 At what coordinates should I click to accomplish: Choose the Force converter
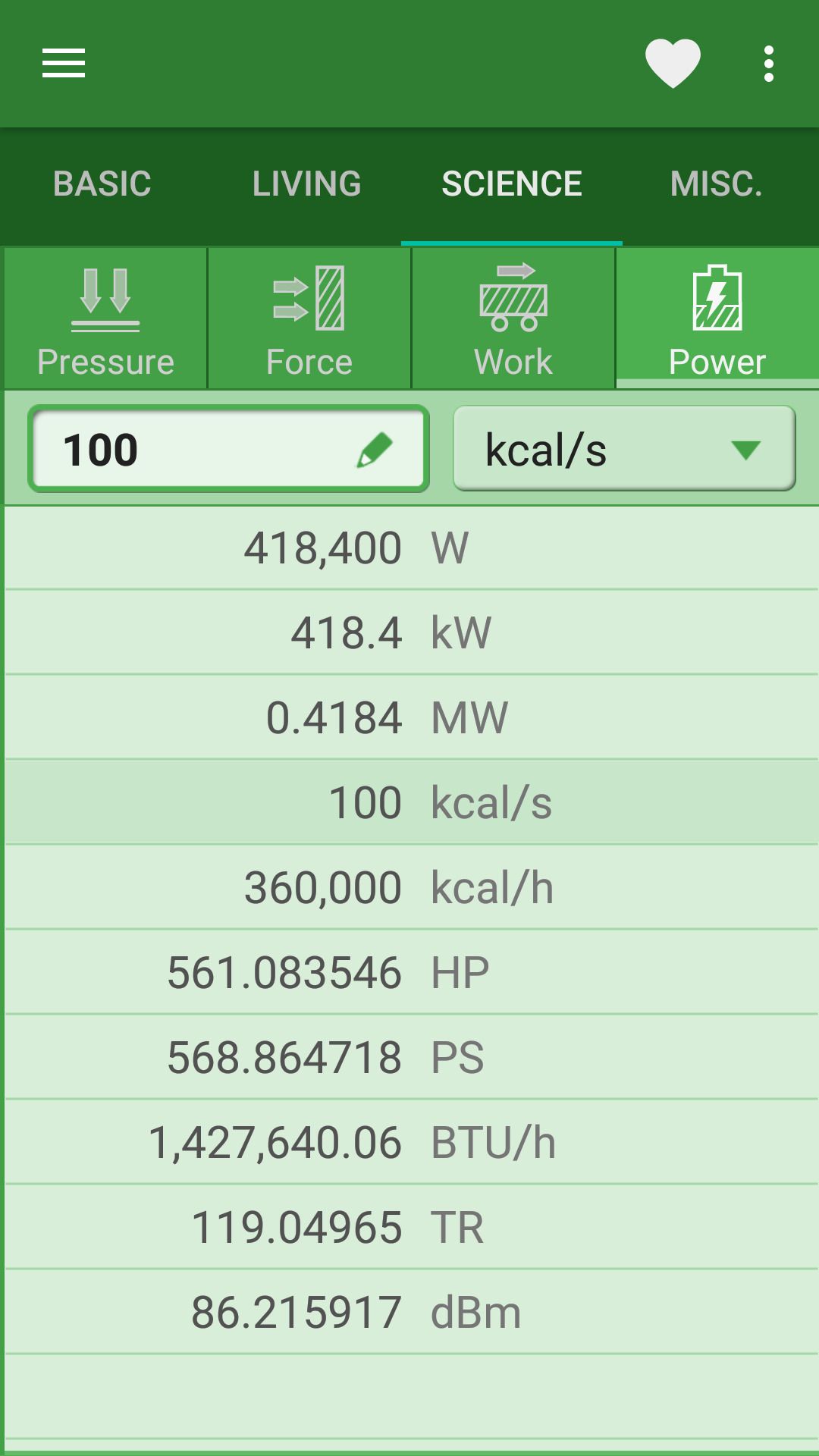tap(309, 318)
